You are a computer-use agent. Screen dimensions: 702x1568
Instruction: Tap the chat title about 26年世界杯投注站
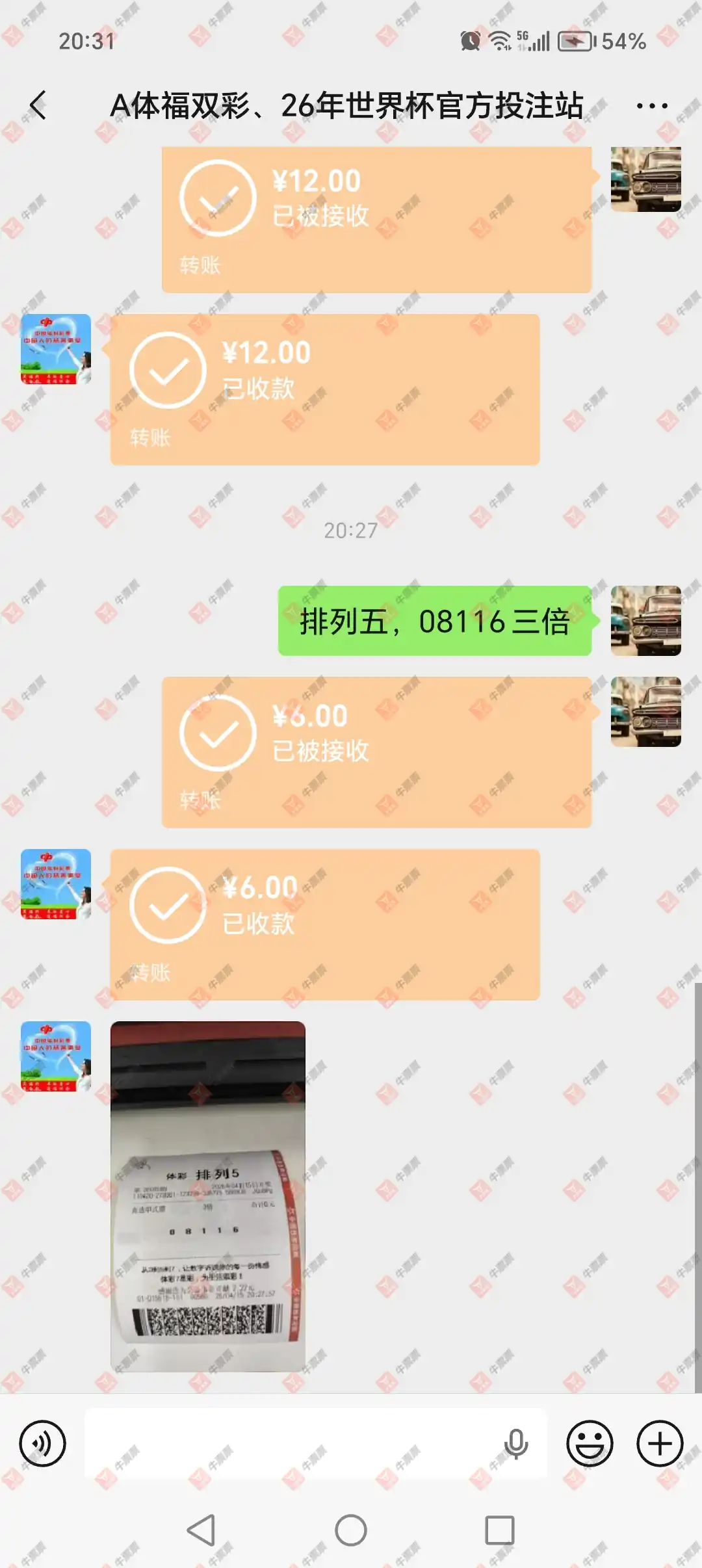[349, 105]
